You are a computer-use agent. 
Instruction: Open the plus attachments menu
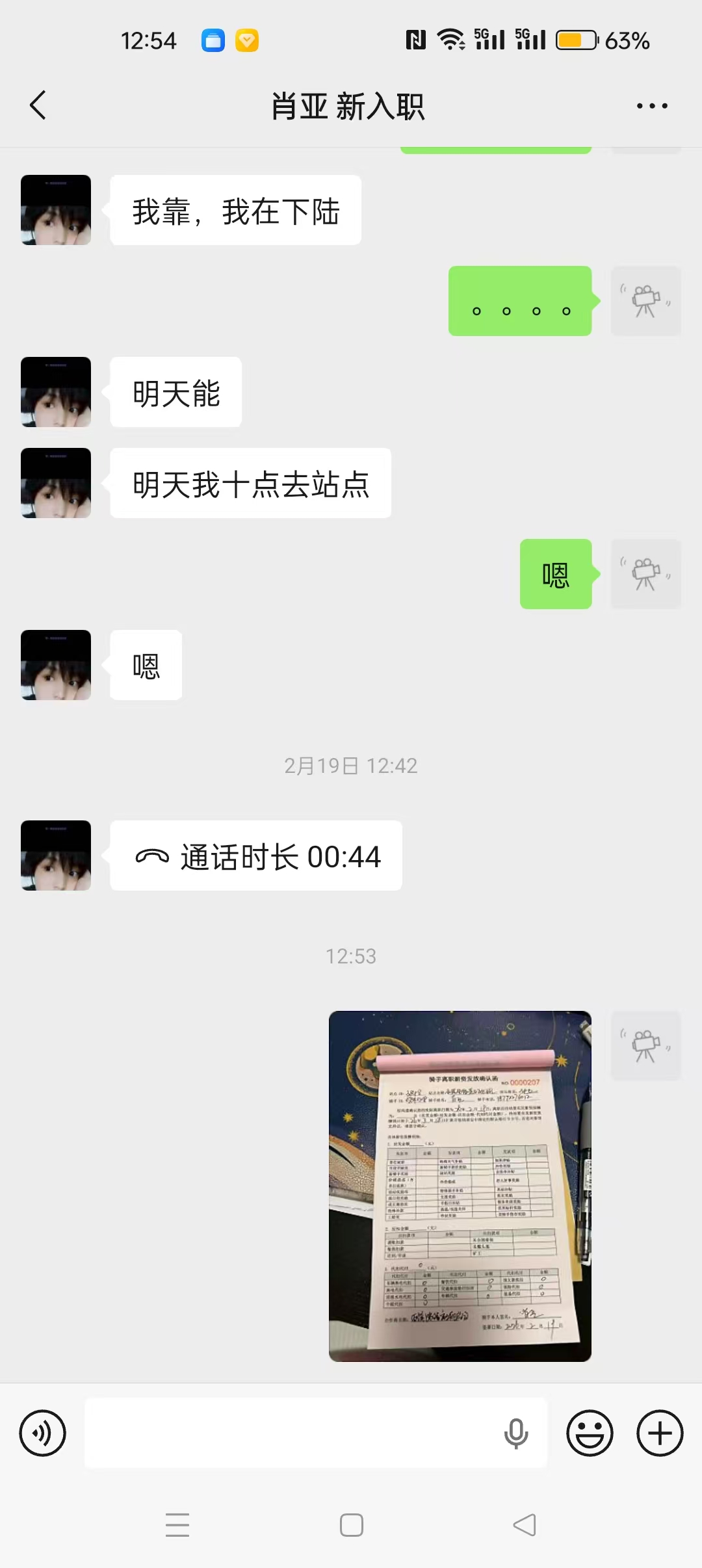tap(659, 1433)
